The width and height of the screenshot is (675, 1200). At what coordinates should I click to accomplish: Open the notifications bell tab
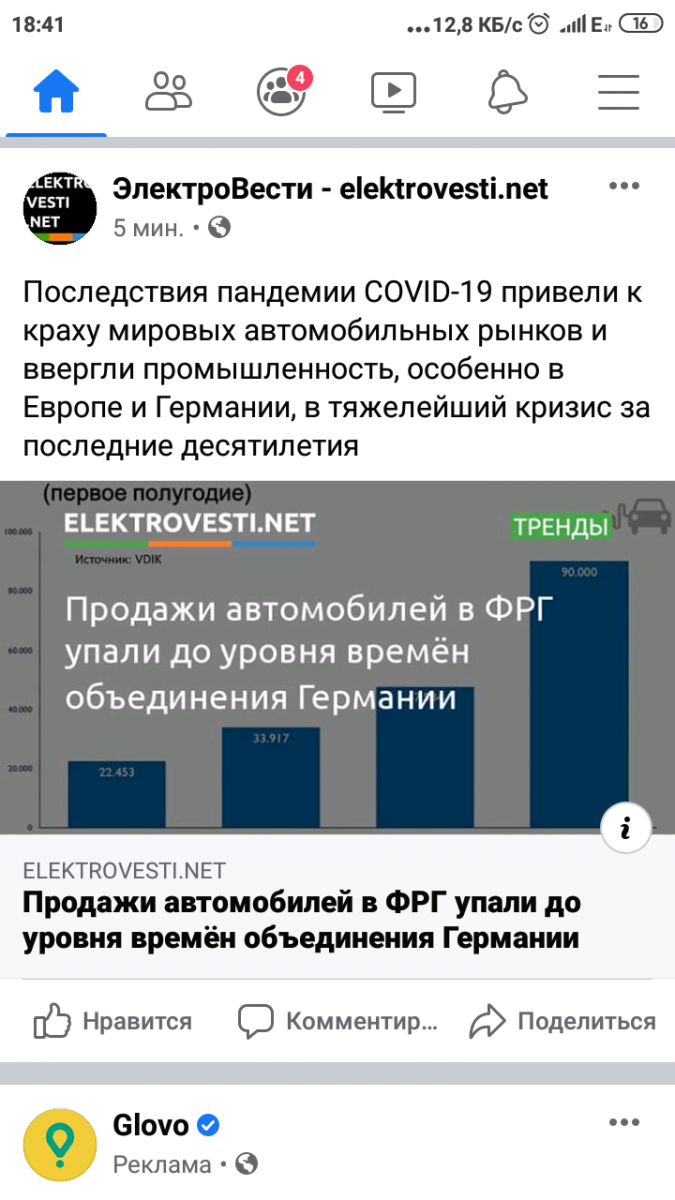tap(507, 93)
